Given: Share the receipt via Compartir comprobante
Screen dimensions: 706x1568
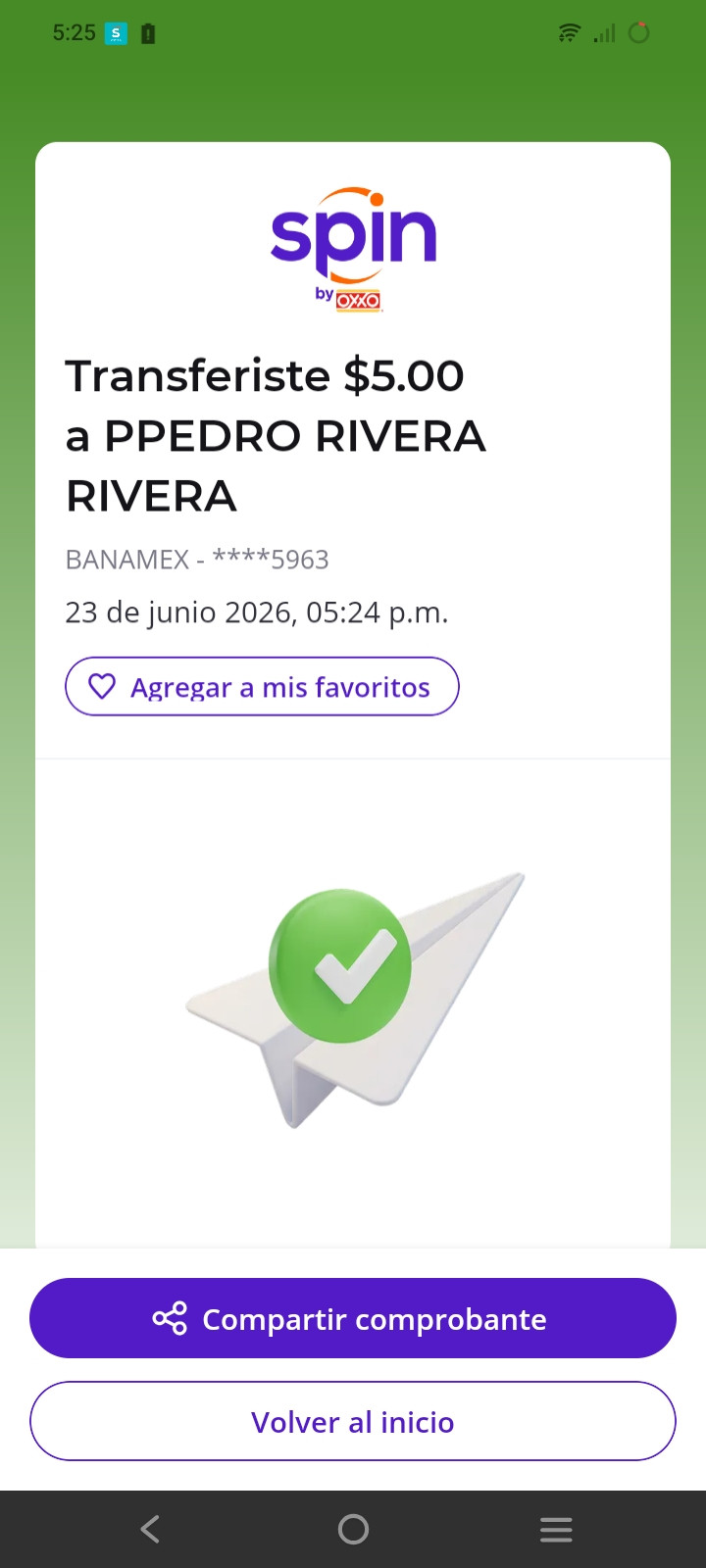Looking at the screenshot, I should [x=353, y=1318].
